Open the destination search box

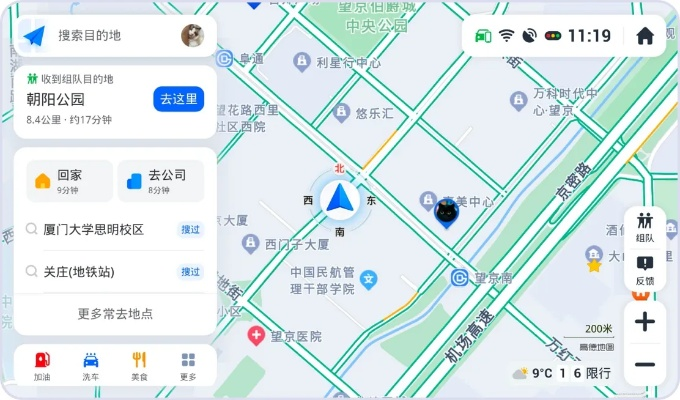click(100, 36)
